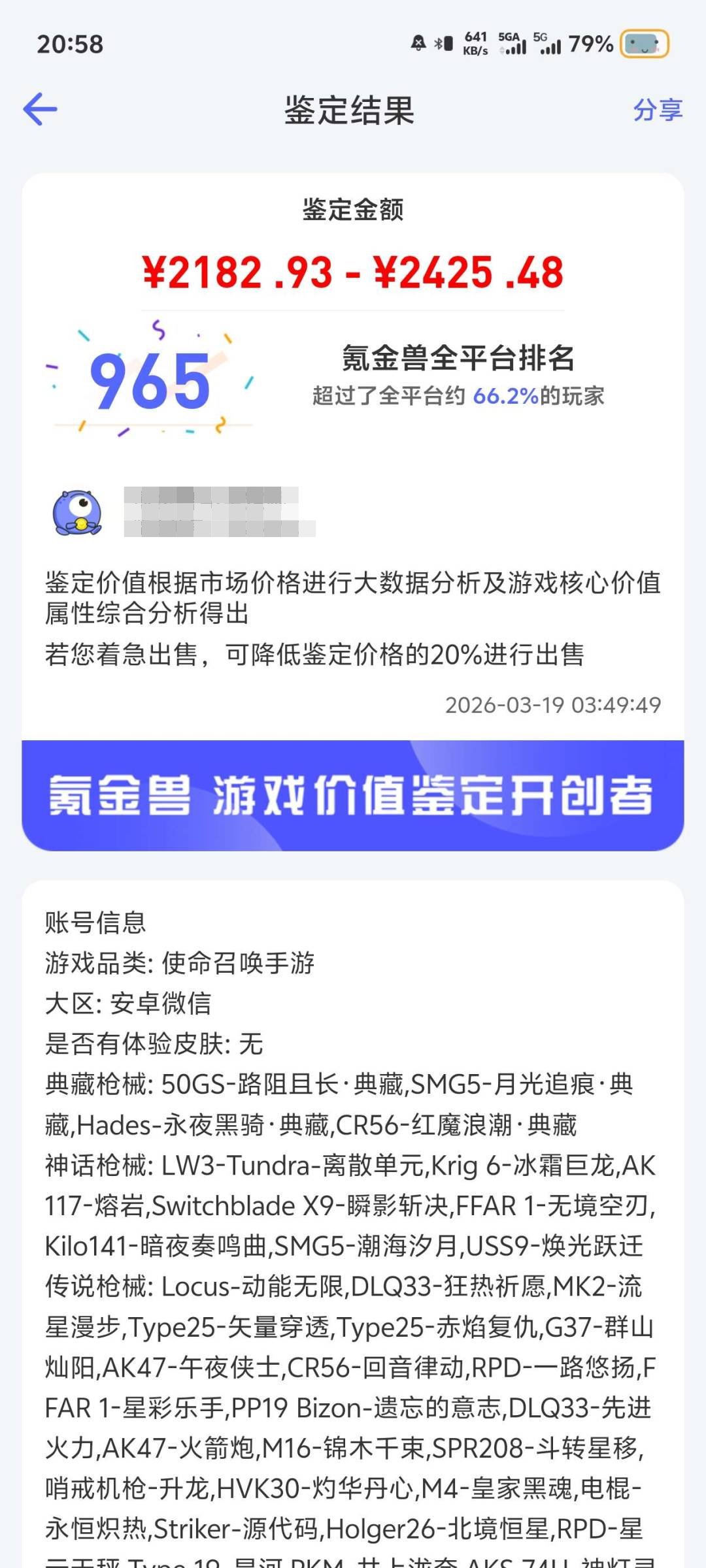Select the timestamp 2026-03-19 03:49:49

[x=553, y=704]
